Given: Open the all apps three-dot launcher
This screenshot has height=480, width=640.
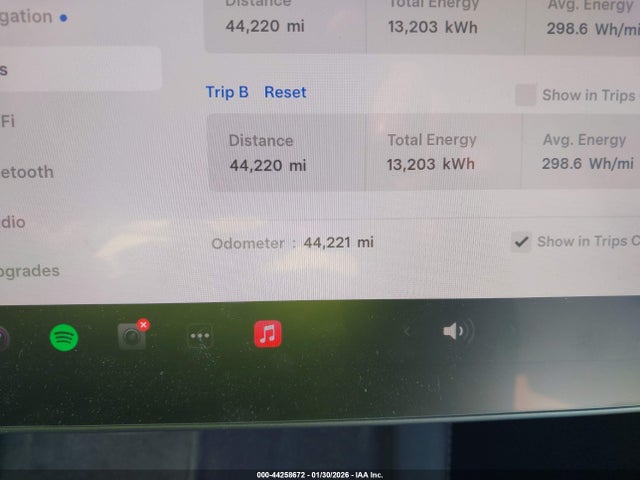Looking at the screenshot, I should click(x=200, y=336).
